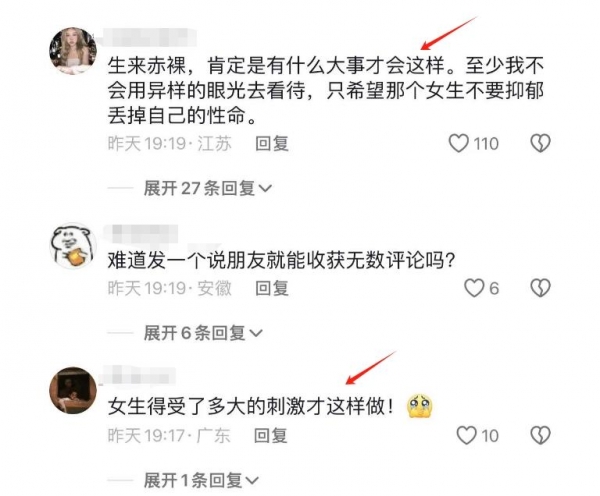The height and width of the screenshot is (496, 600).
Task: Like the comment from Jiangsu with 110 likes
Action: point(459,144)
